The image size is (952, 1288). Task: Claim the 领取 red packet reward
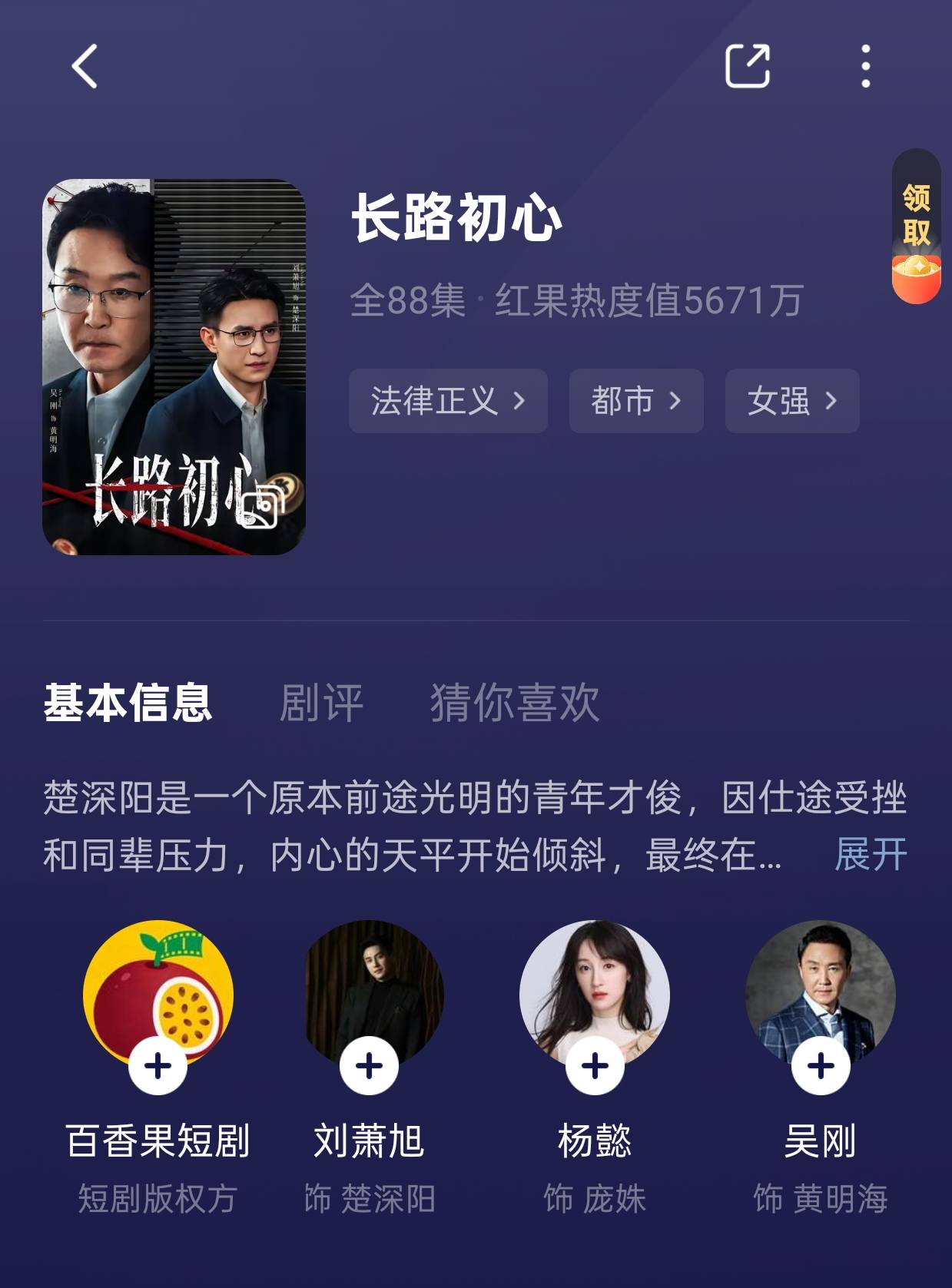[x=916, y=227]
